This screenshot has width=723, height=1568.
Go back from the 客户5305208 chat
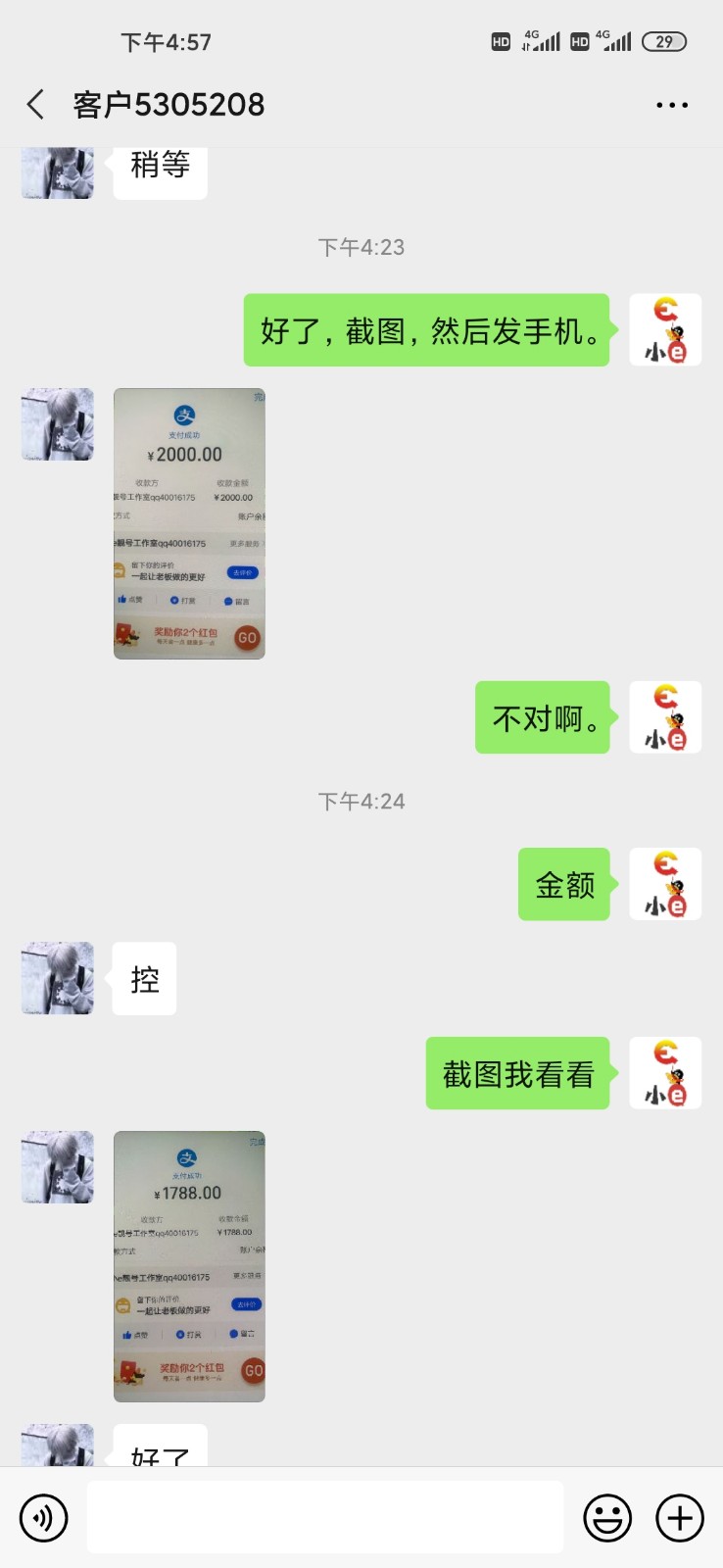(36, 105)
